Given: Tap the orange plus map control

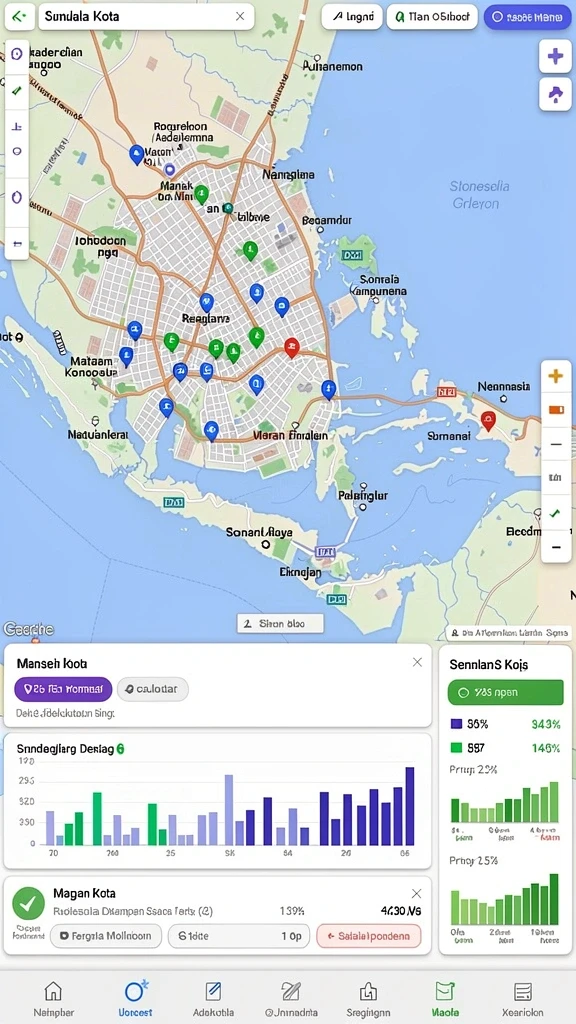Looking at the screenshot, I should click(556, 376).
